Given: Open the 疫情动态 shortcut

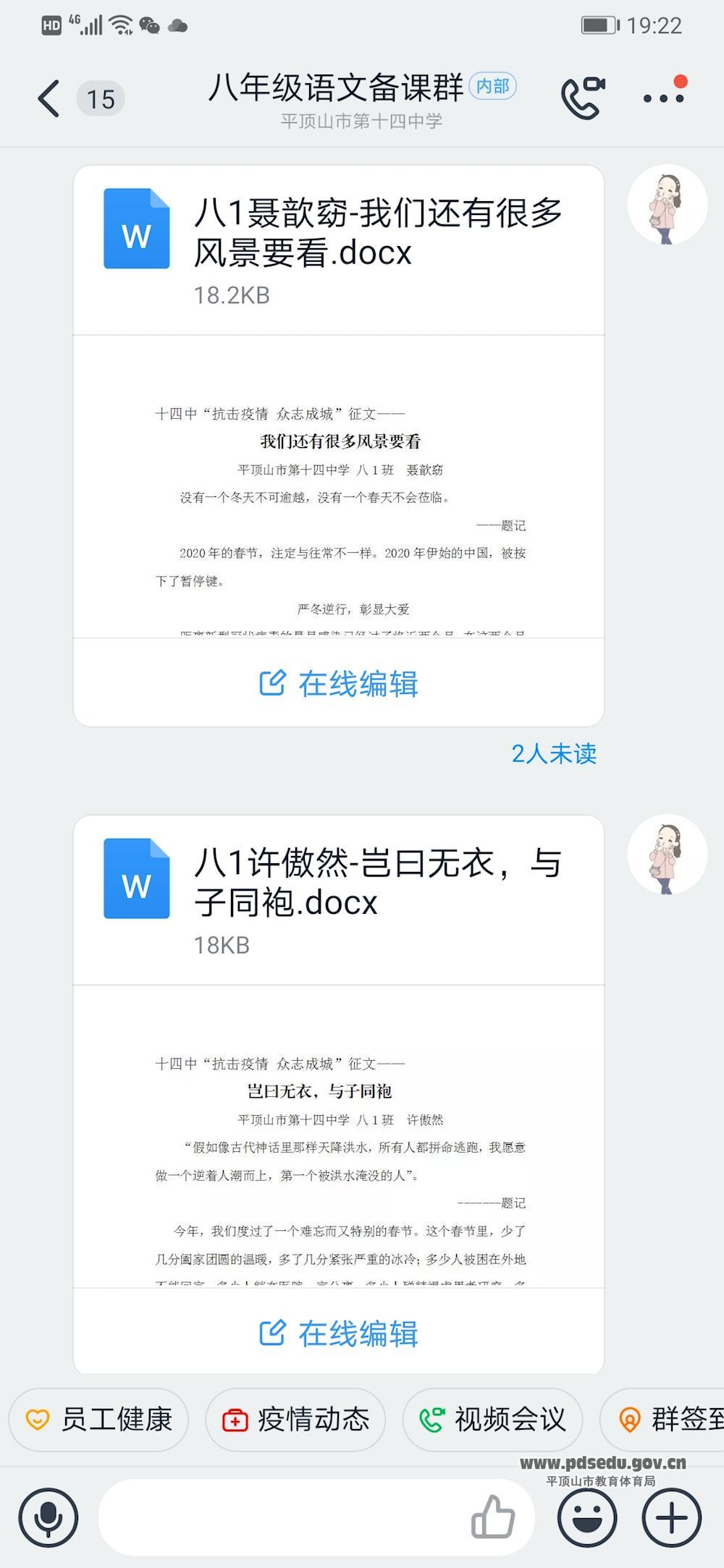Looking at the screenshot, I should click(295, 1420).
